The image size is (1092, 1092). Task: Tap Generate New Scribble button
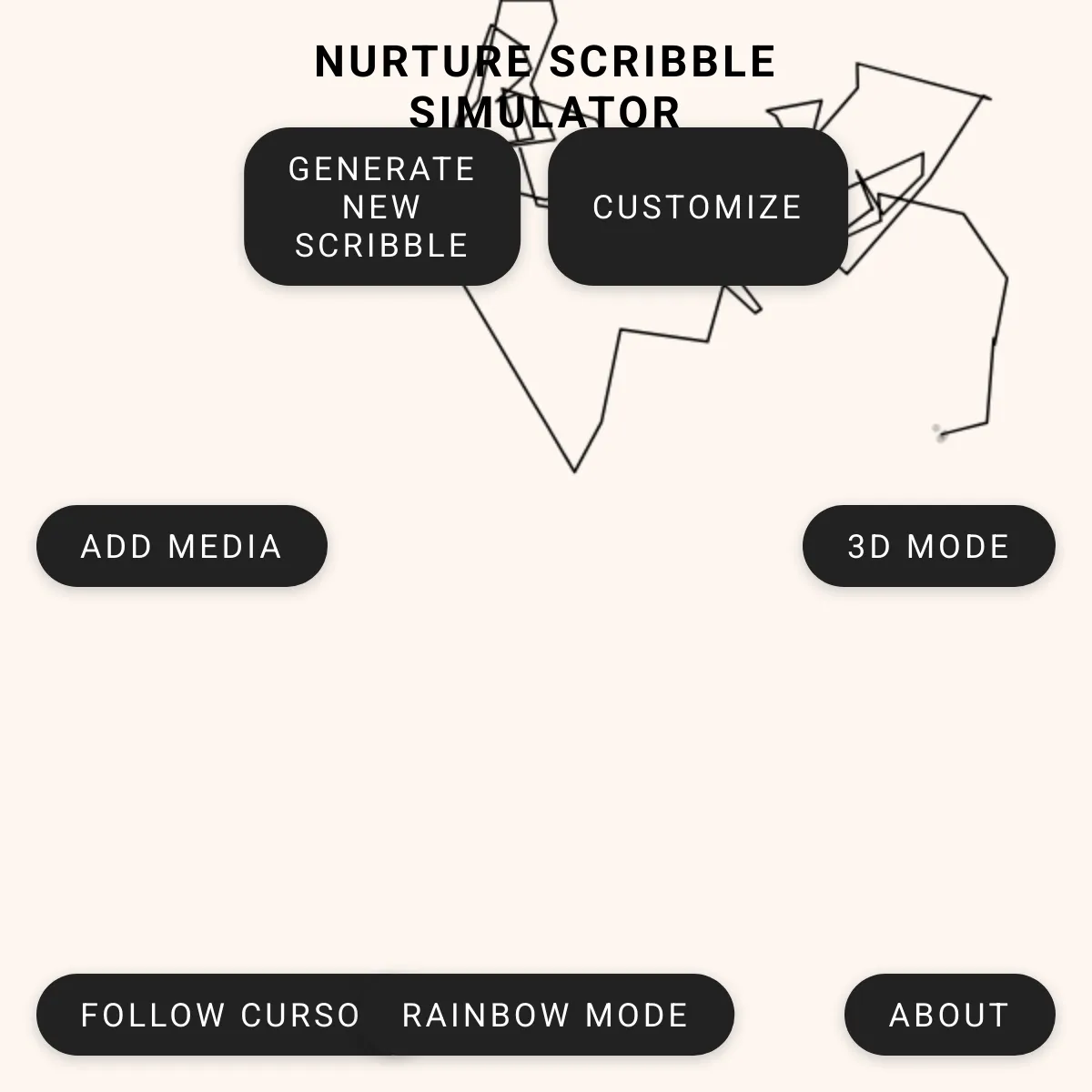pos(382,207)
